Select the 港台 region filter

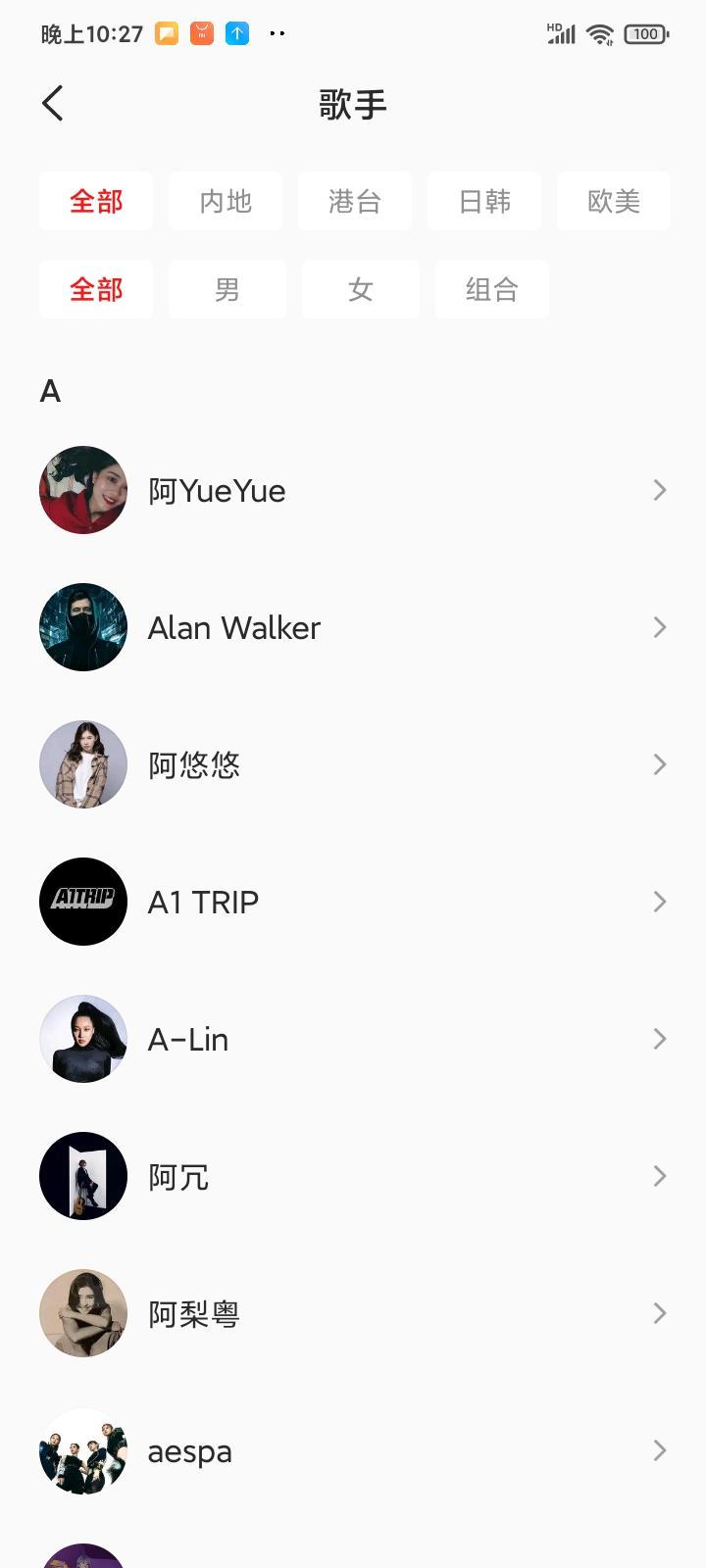click(x=355, y=201)
